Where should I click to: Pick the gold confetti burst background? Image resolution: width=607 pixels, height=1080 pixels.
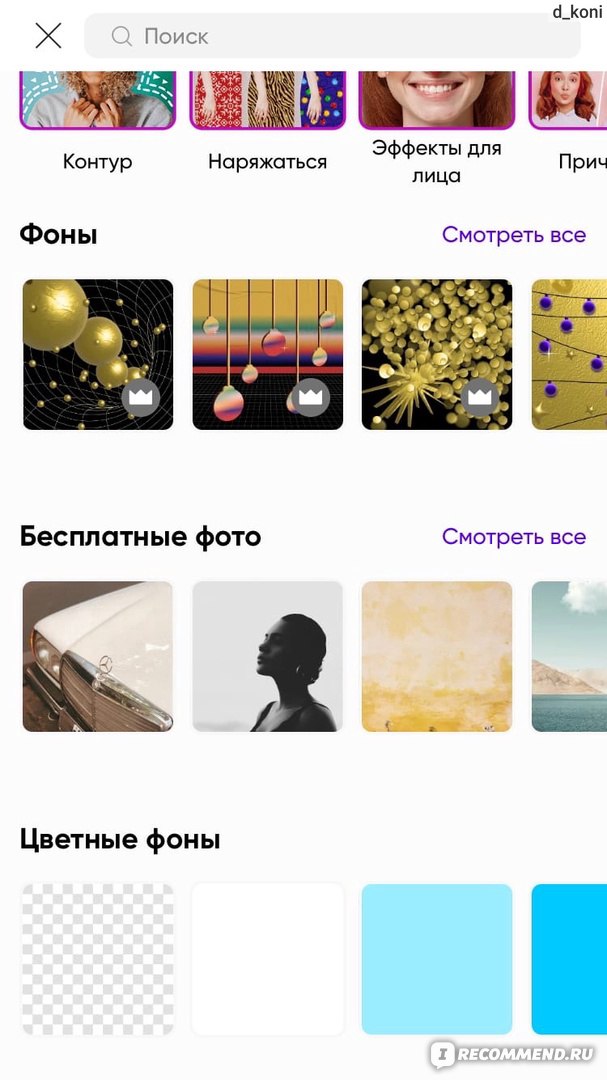pos(437,354)
